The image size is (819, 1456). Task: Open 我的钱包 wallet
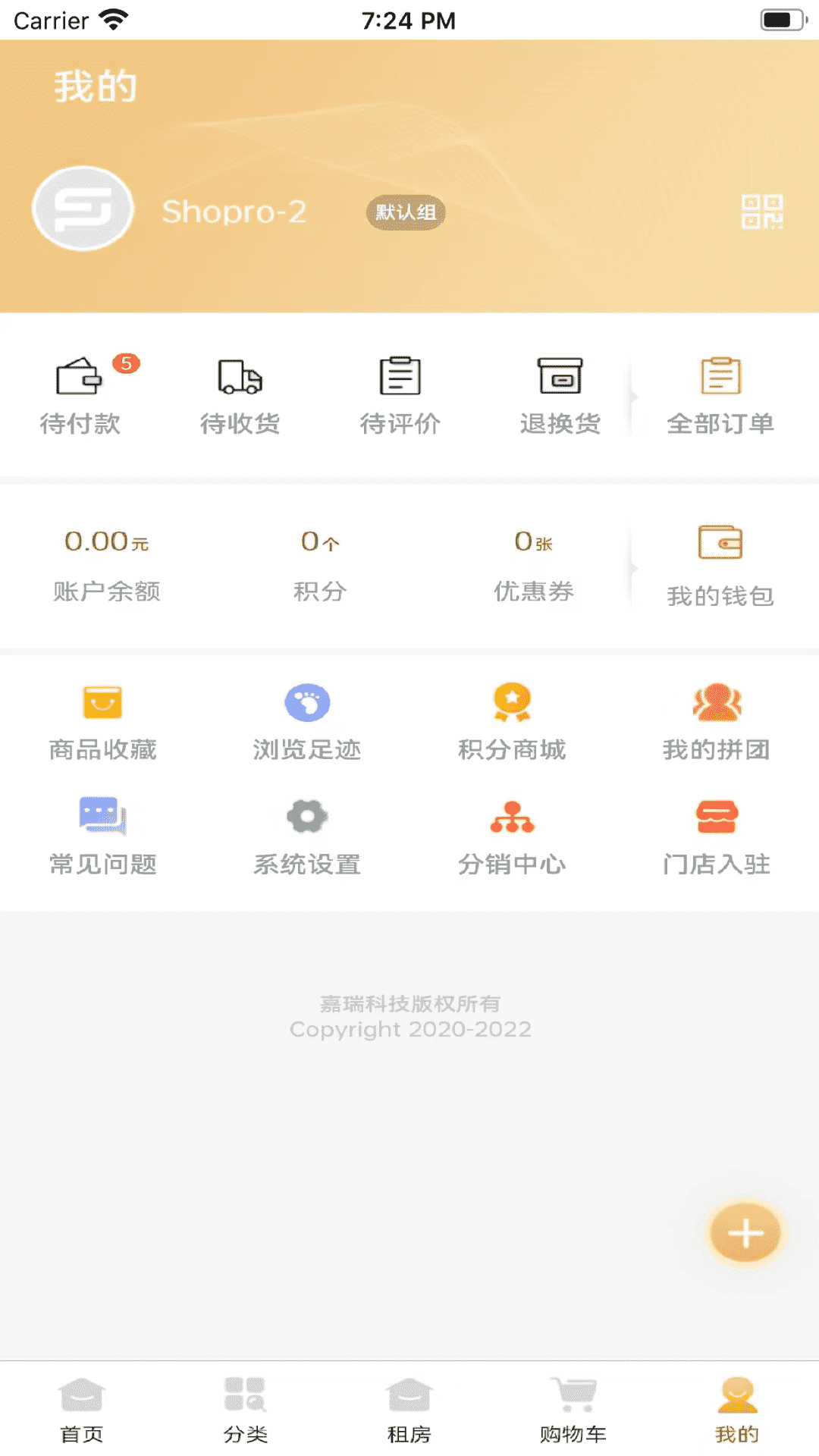tap(720, 565)
